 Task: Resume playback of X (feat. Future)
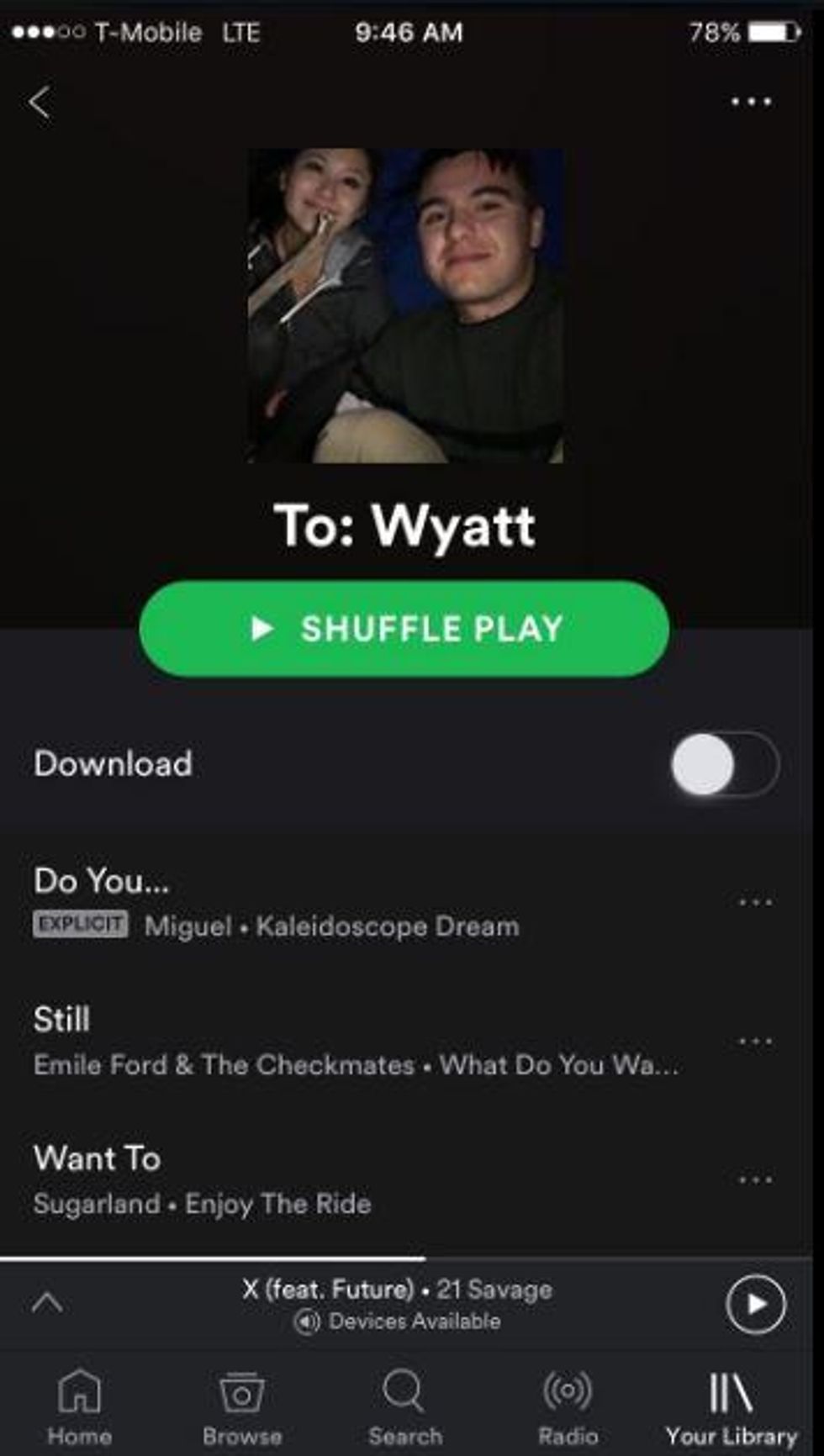(756, 1304)
